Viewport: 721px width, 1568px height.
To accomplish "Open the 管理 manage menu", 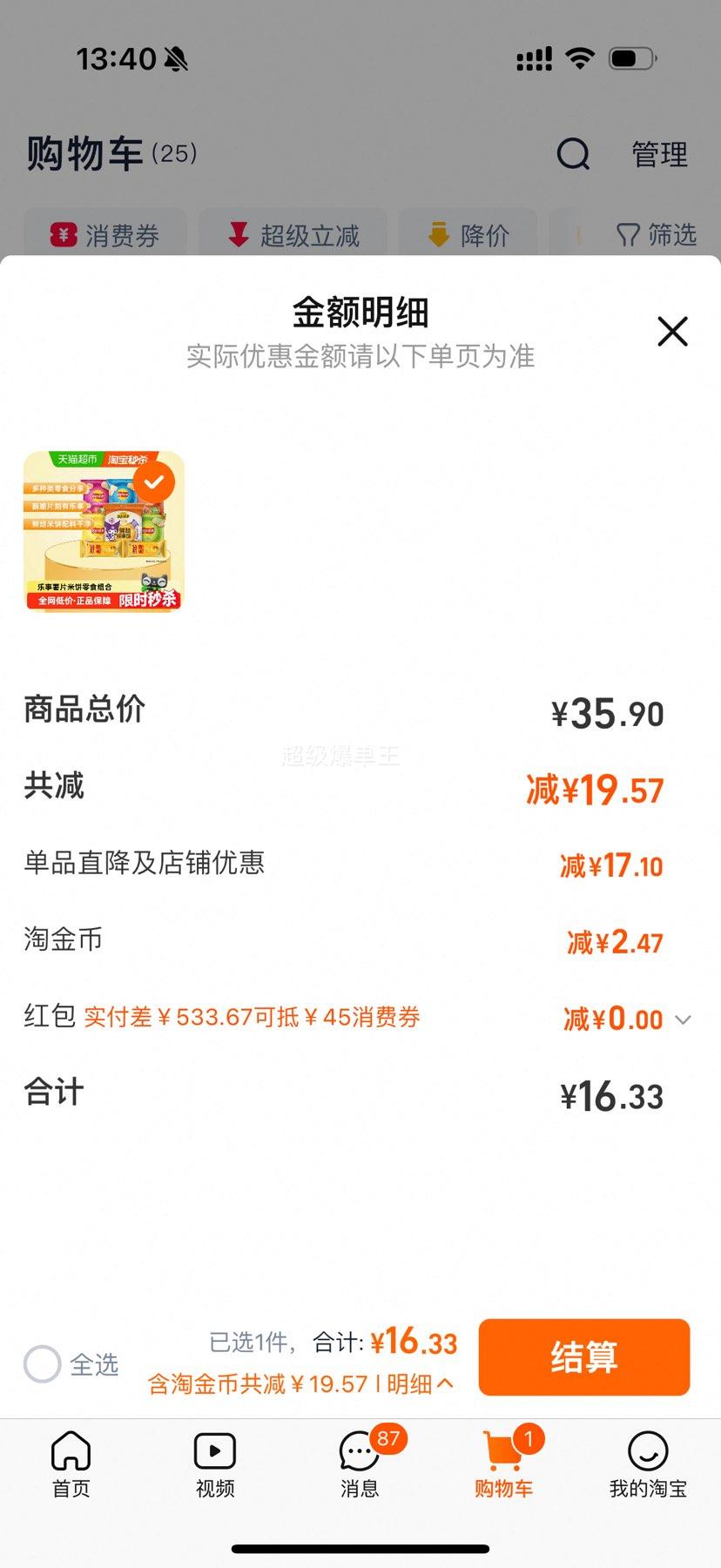I will tap(659, 154).
